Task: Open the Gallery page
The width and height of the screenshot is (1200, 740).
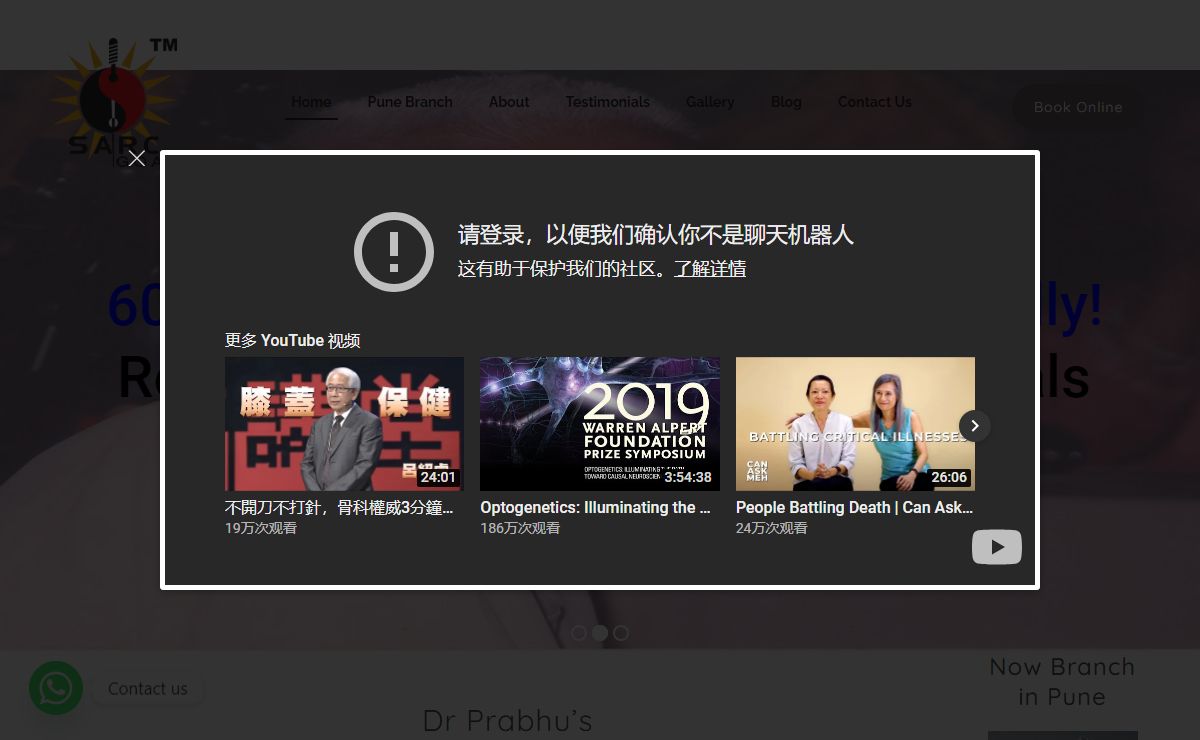Action: (710, 102)
